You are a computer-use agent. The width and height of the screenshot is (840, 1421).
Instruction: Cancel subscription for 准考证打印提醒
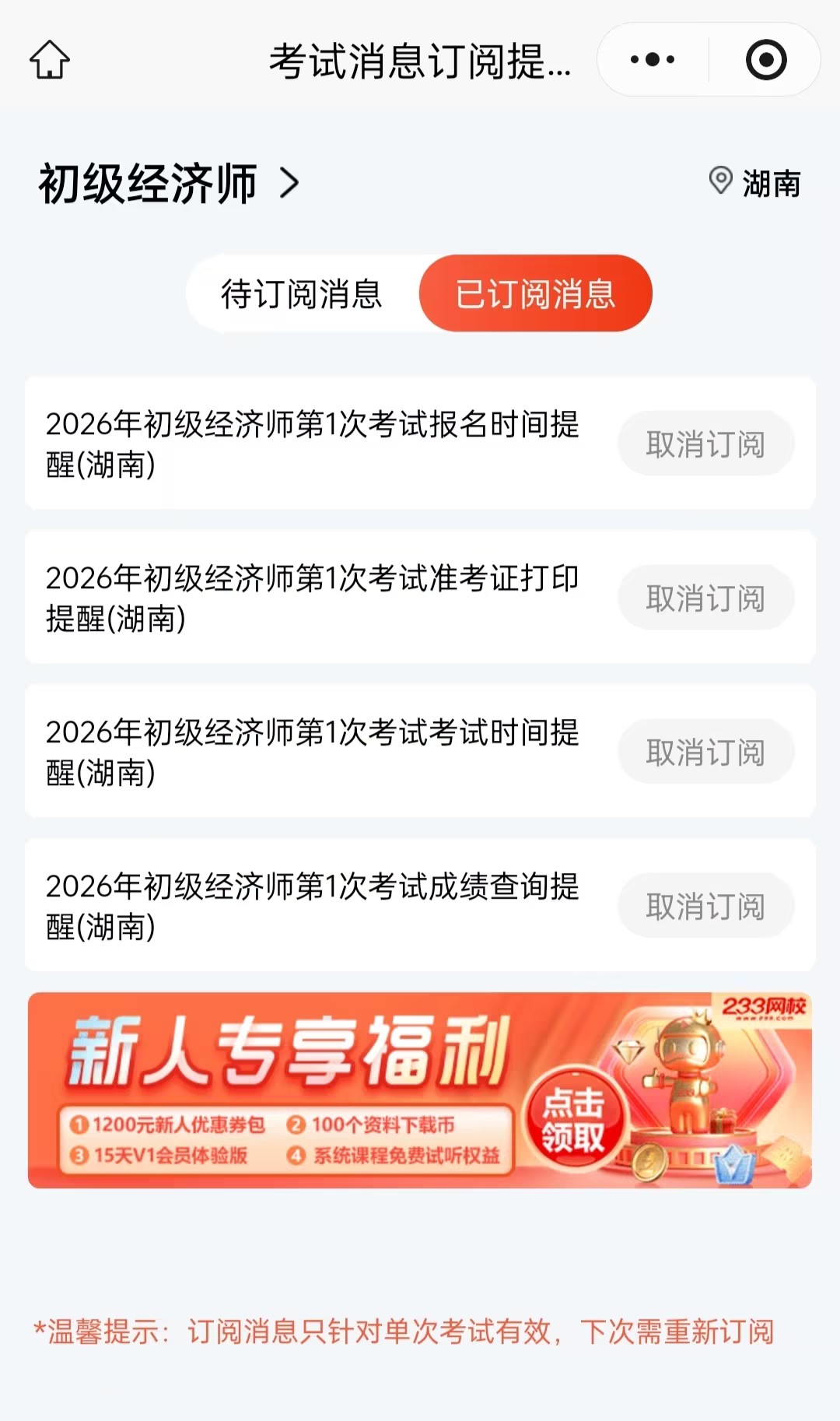click(705, 596)
